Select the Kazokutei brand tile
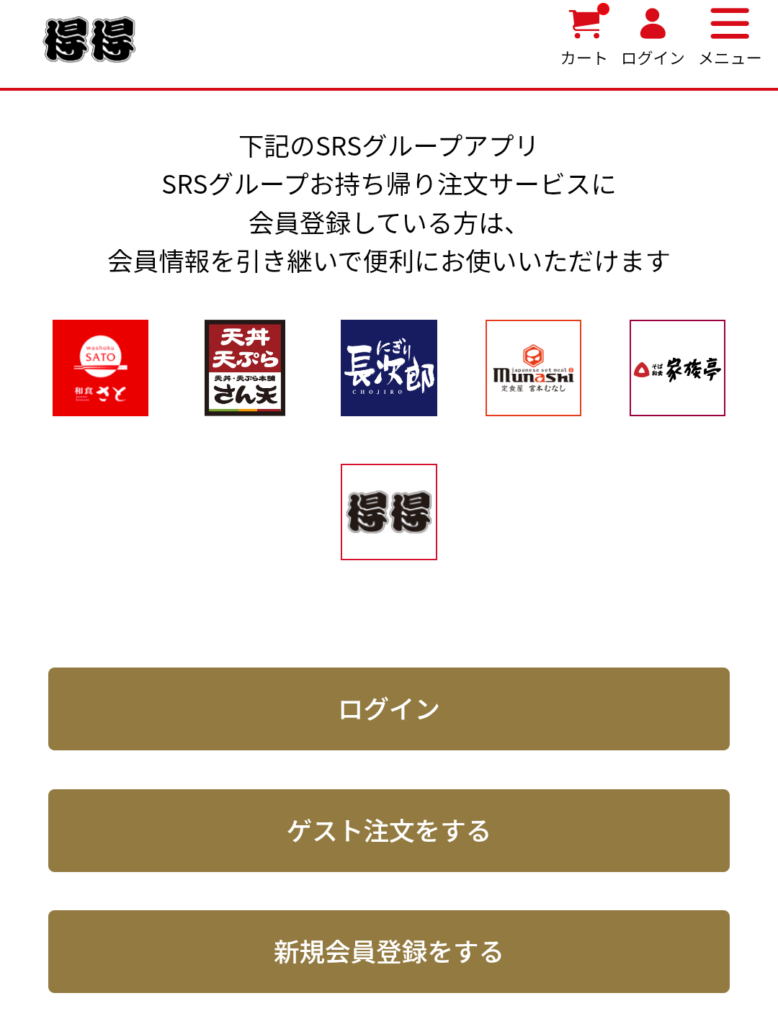The height and width of the screenshot is (1024, 778). [x=677, y=368]
